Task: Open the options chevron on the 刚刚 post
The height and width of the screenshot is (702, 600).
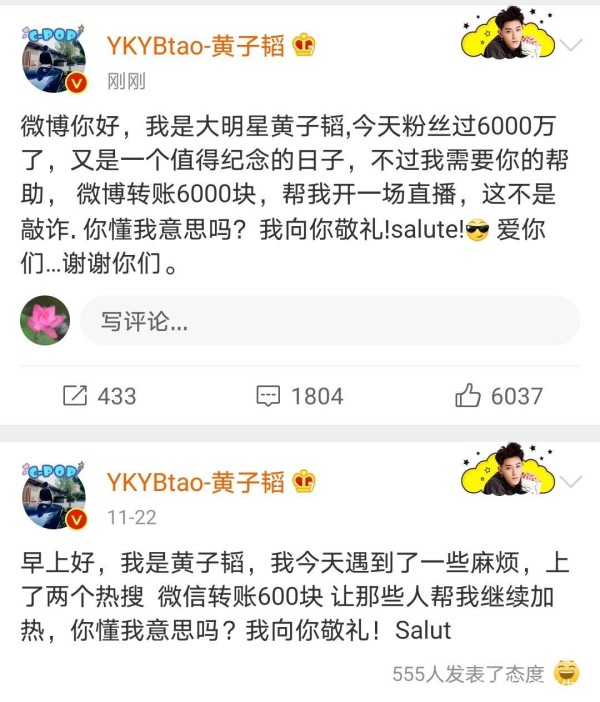Action: (x=571, y=46)
